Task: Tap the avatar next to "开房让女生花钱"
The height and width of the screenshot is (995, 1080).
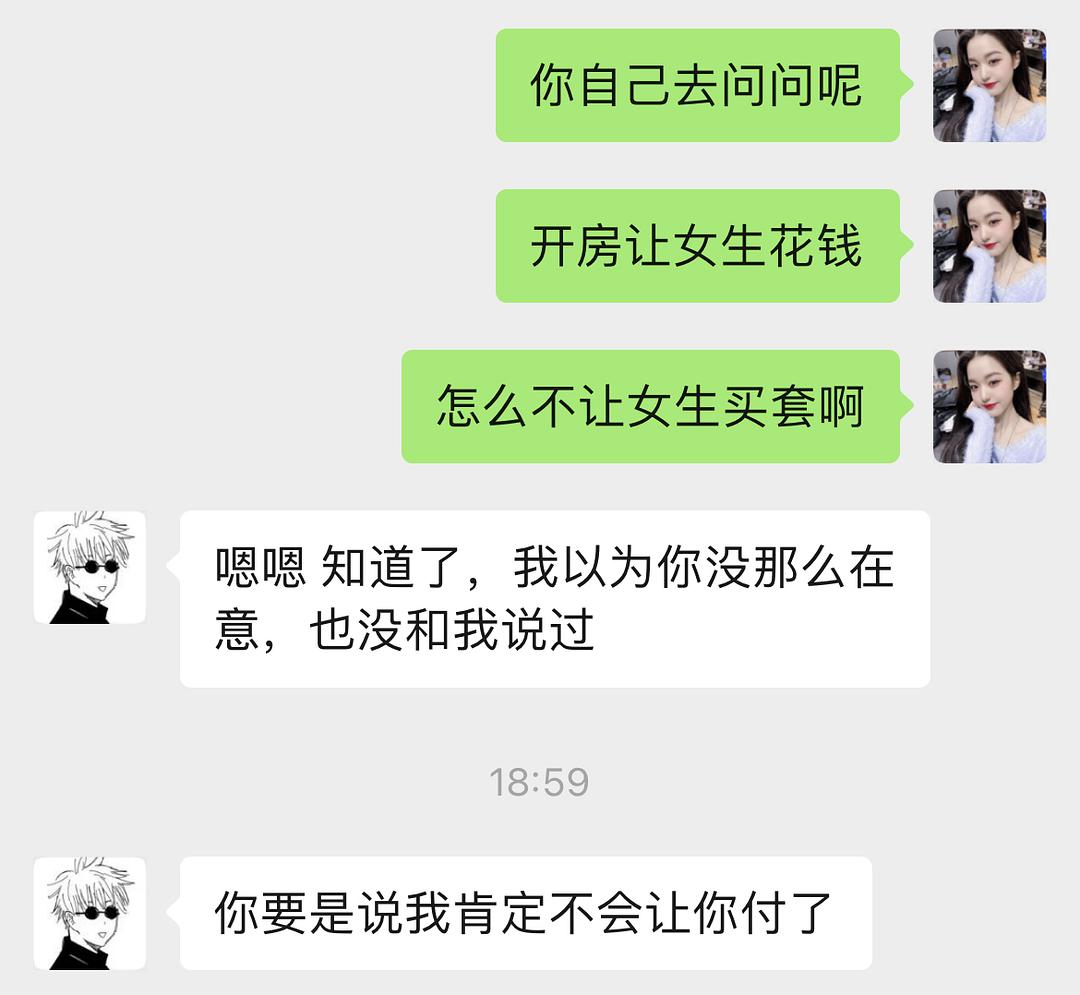Action: point(989,246)
